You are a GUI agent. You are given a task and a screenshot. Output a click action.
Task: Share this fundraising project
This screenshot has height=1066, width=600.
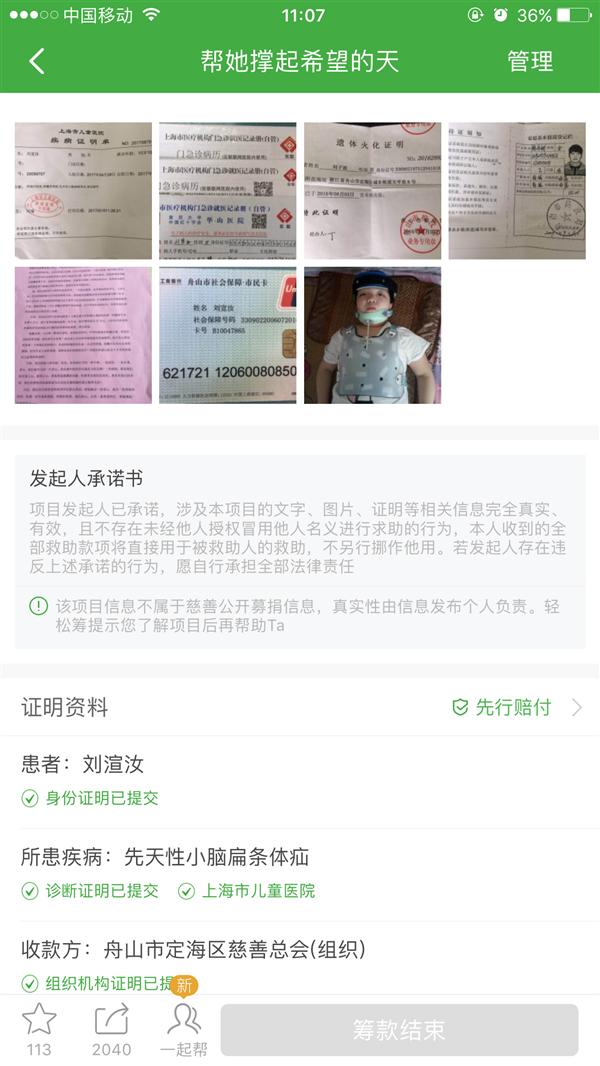tap(111, 1029)
